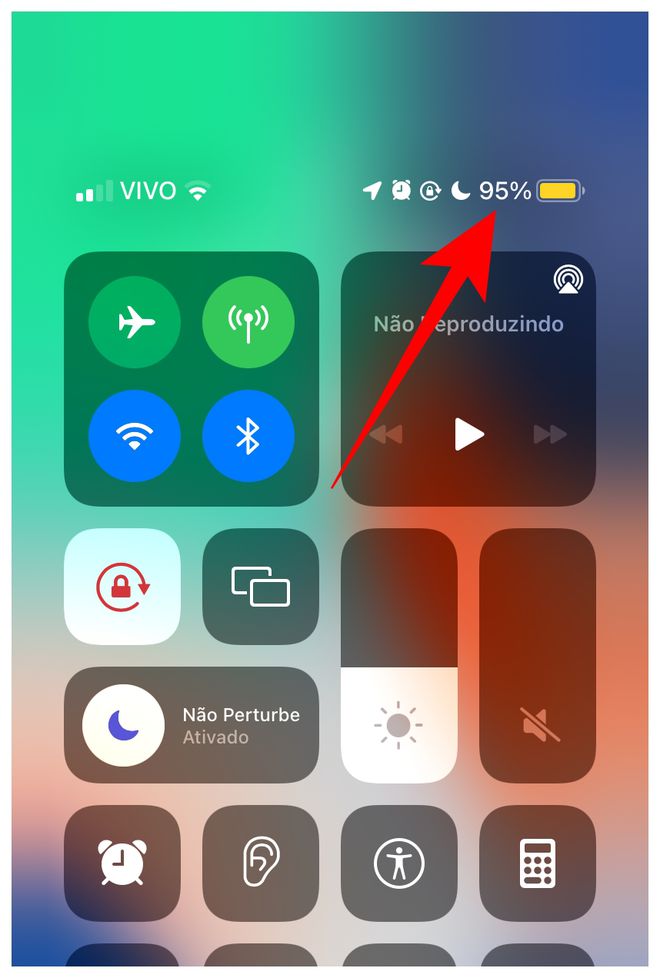
Task: Launch the calculator
Action: click(537, 863)
